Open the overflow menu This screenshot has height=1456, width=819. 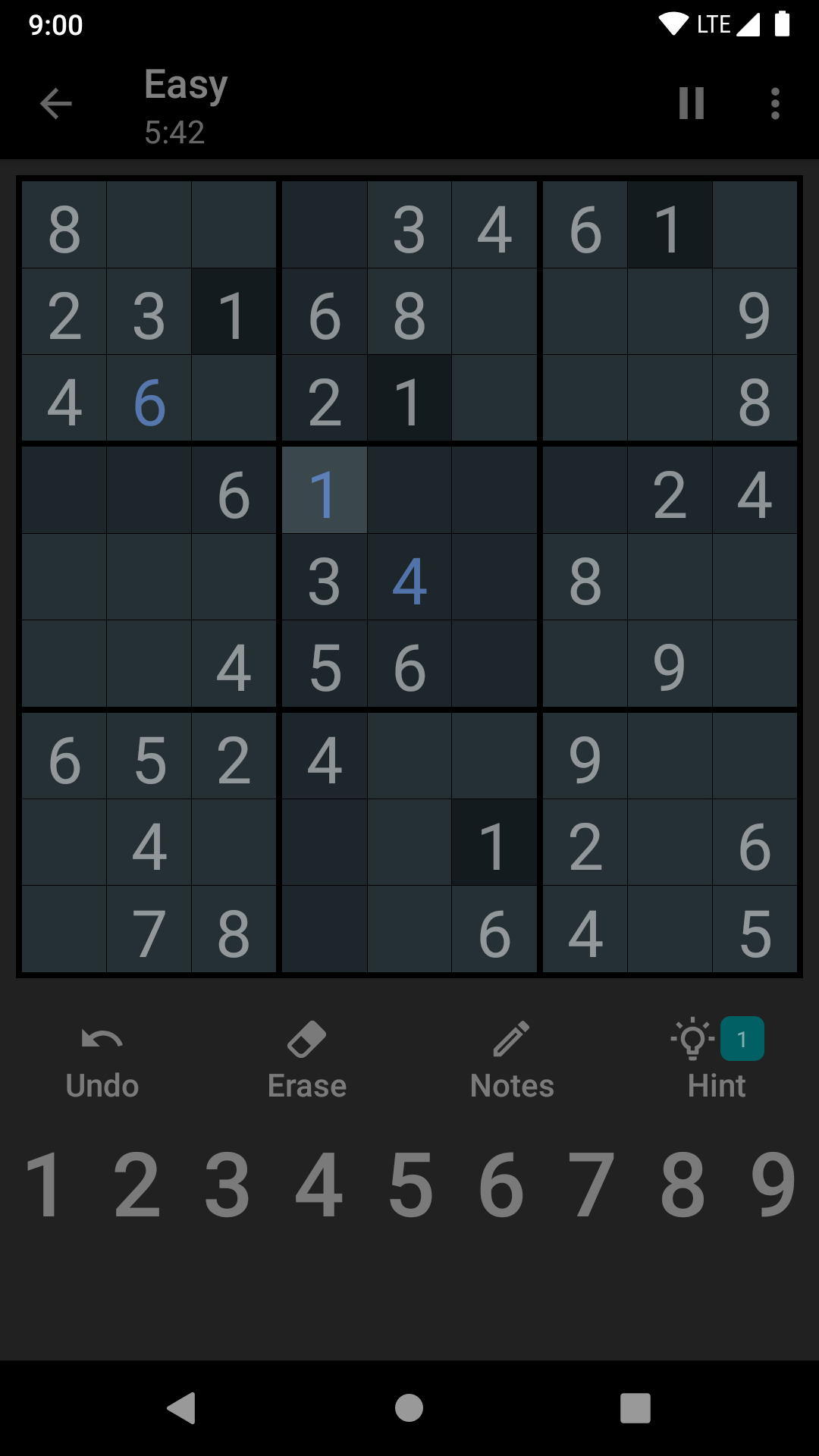click(x=775, y=104)
